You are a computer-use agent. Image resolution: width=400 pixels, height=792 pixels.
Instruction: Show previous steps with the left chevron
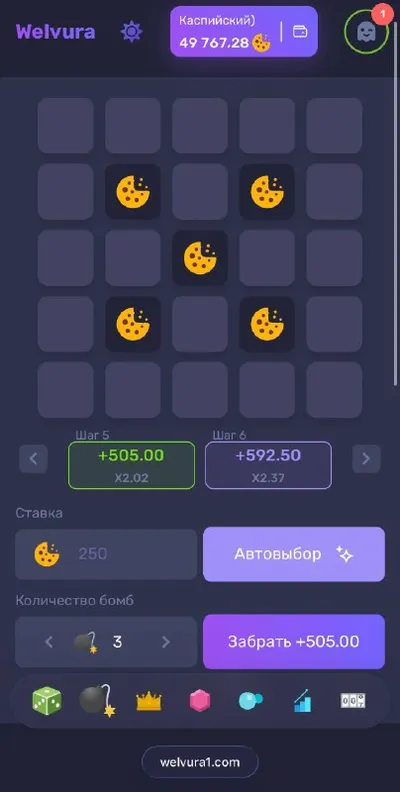coord(33,459)
